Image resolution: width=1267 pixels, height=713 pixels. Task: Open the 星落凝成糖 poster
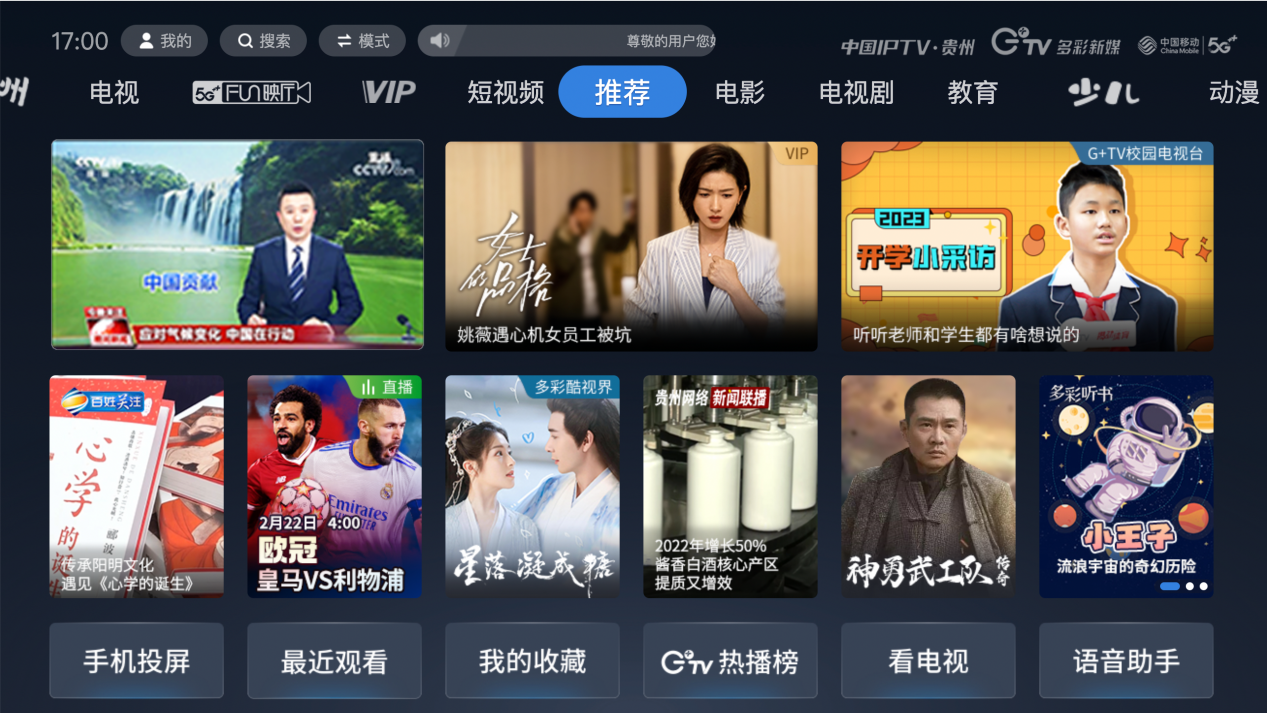pyautogui.click(x=532, y=487)
